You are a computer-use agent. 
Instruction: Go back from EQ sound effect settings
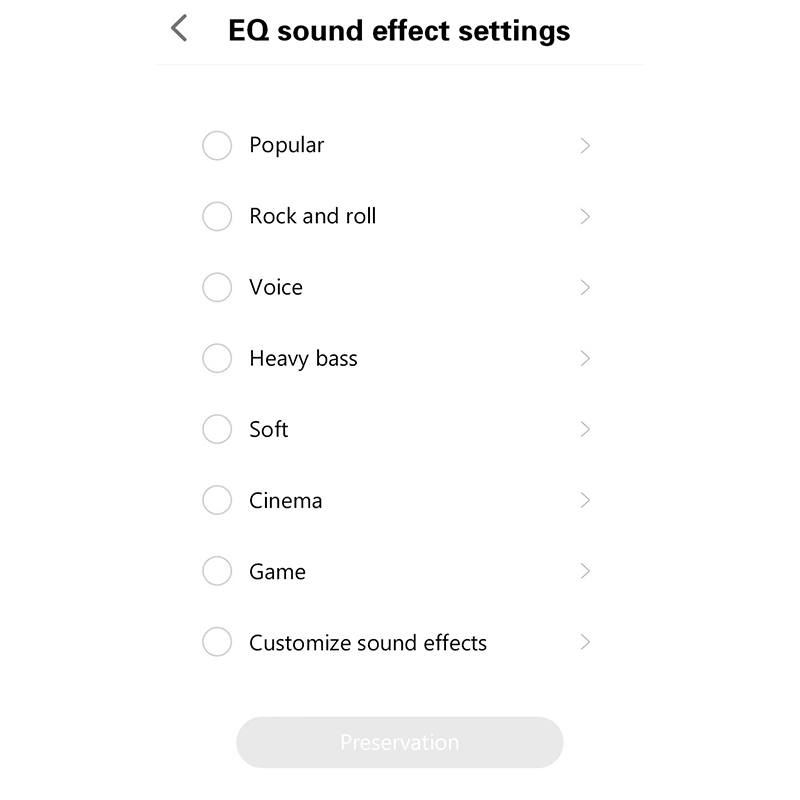[180, 29]
